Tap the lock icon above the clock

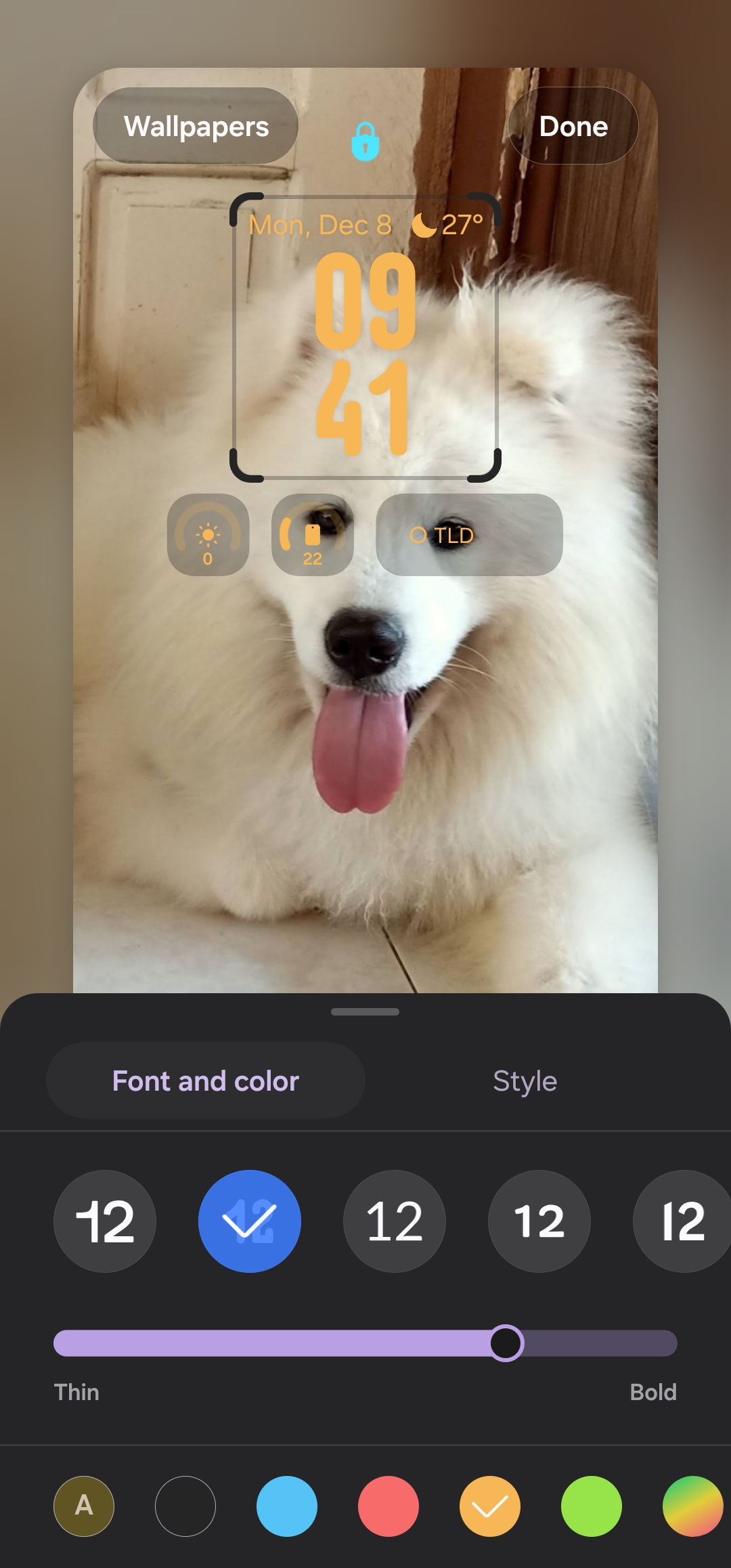(x=365, y=141)
